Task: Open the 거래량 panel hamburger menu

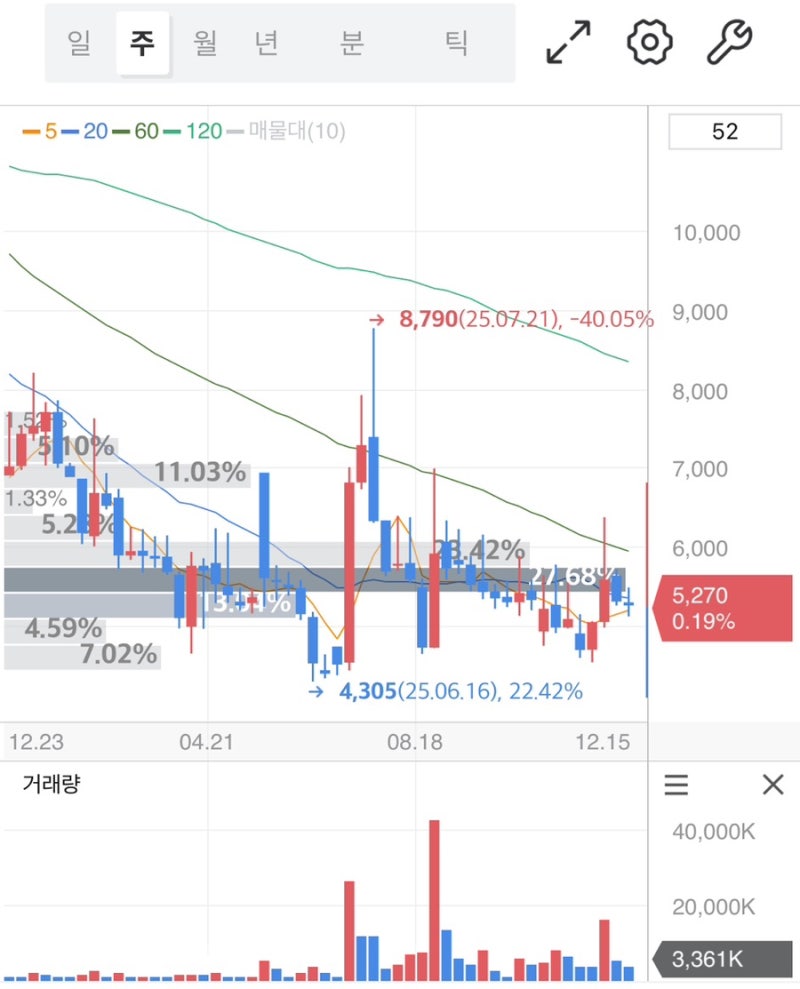Action: coord(677,786)
